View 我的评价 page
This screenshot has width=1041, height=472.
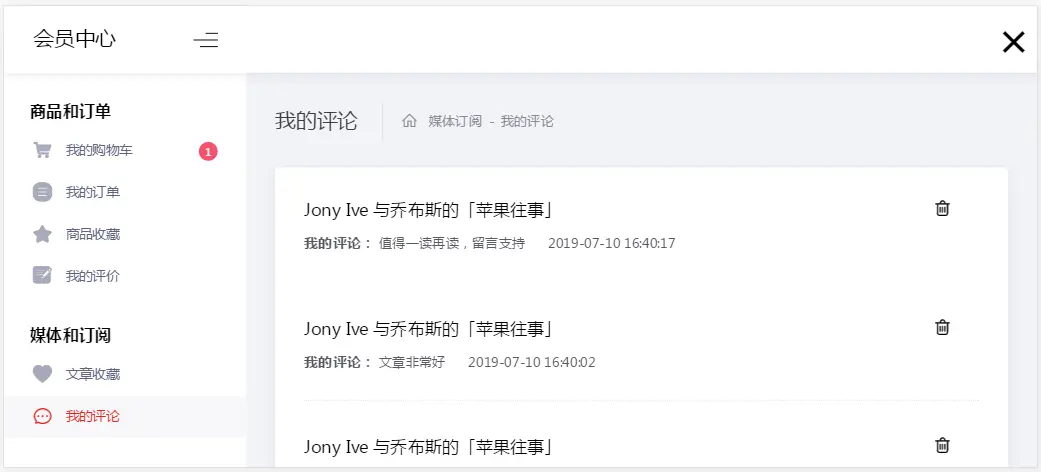tap(93, 276)
